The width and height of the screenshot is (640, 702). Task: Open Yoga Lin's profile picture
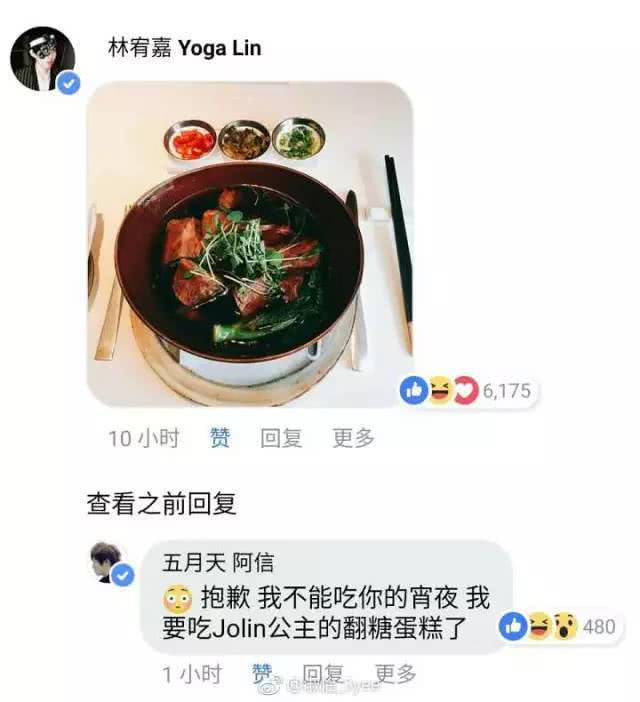41,58
